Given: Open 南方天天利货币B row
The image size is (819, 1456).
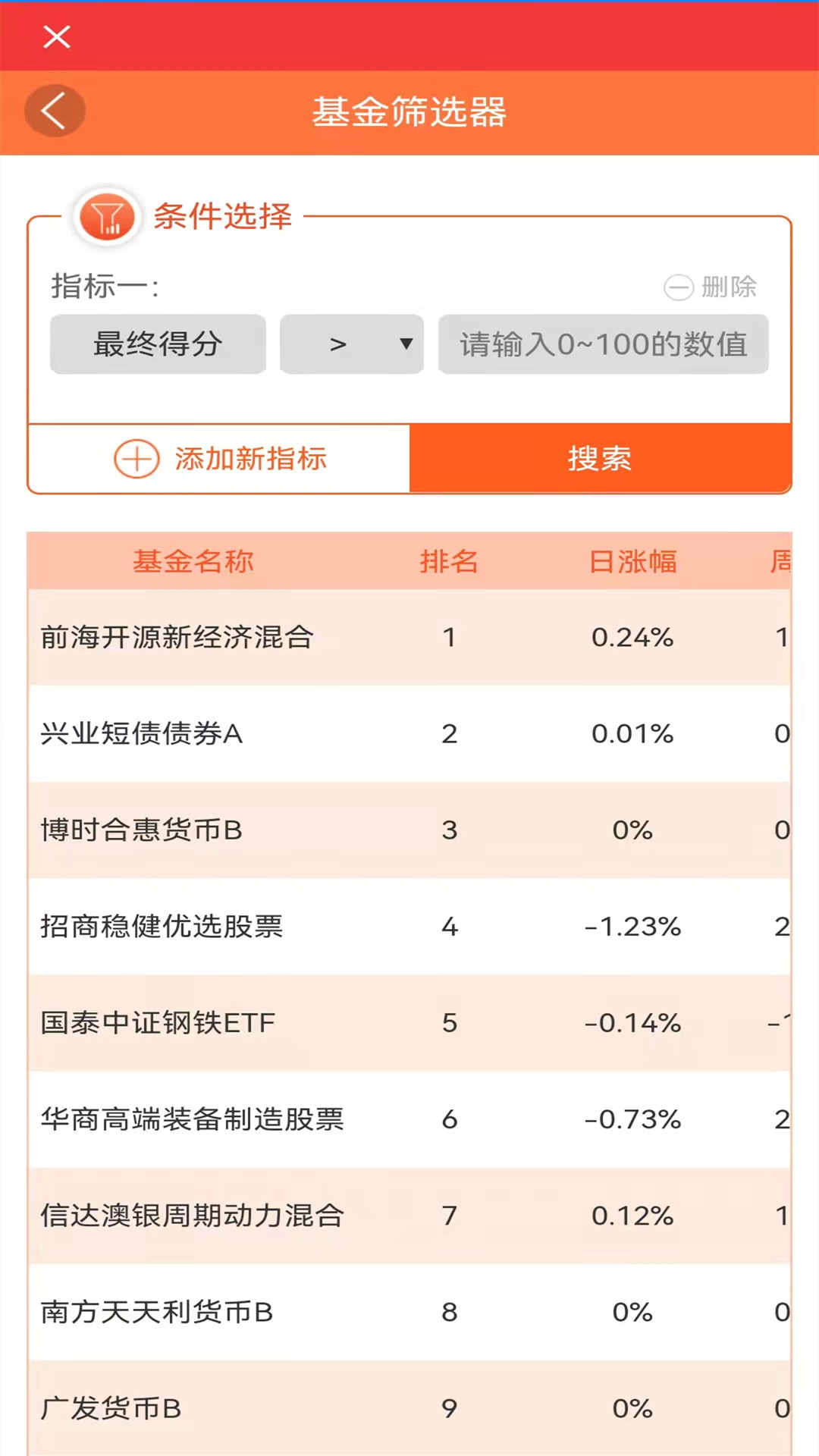Looking at the screenshot, I should (x=409, y=1311).
